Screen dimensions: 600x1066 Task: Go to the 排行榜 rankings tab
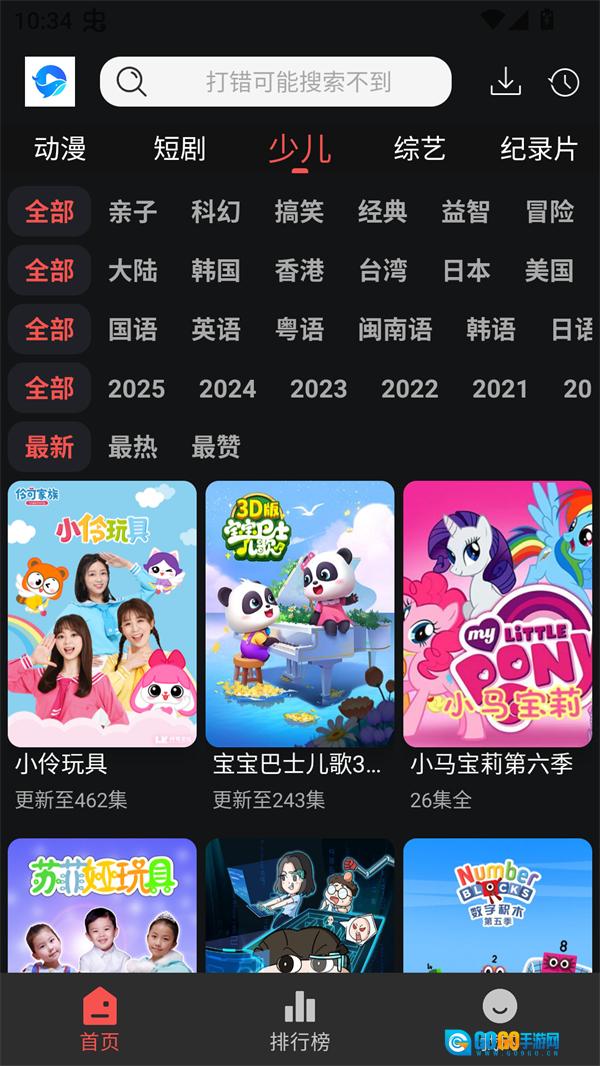(300, 1020)
